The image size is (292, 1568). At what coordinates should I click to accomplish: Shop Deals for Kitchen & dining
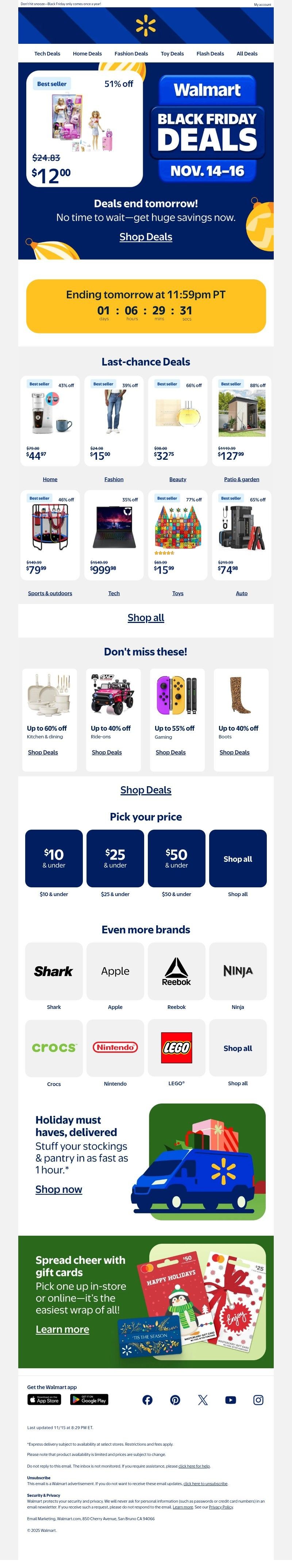pyautogui.click(x=43, y=753)
